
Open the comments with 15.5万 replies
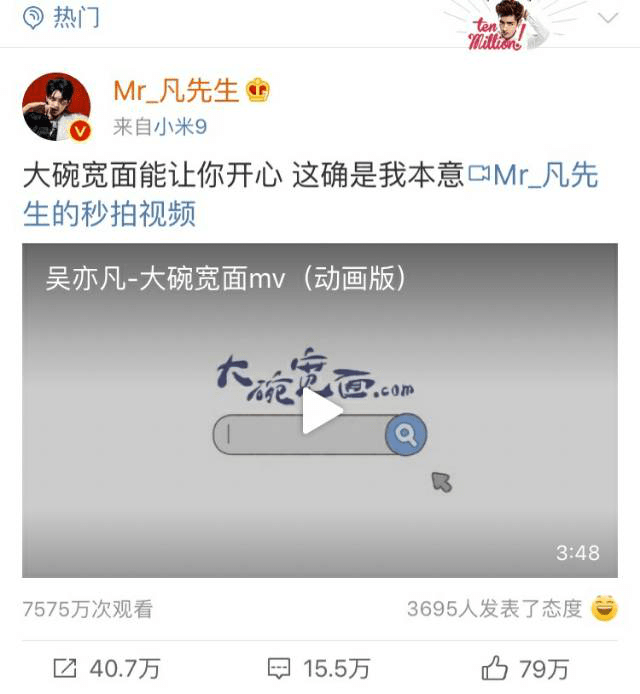point(320,668)
